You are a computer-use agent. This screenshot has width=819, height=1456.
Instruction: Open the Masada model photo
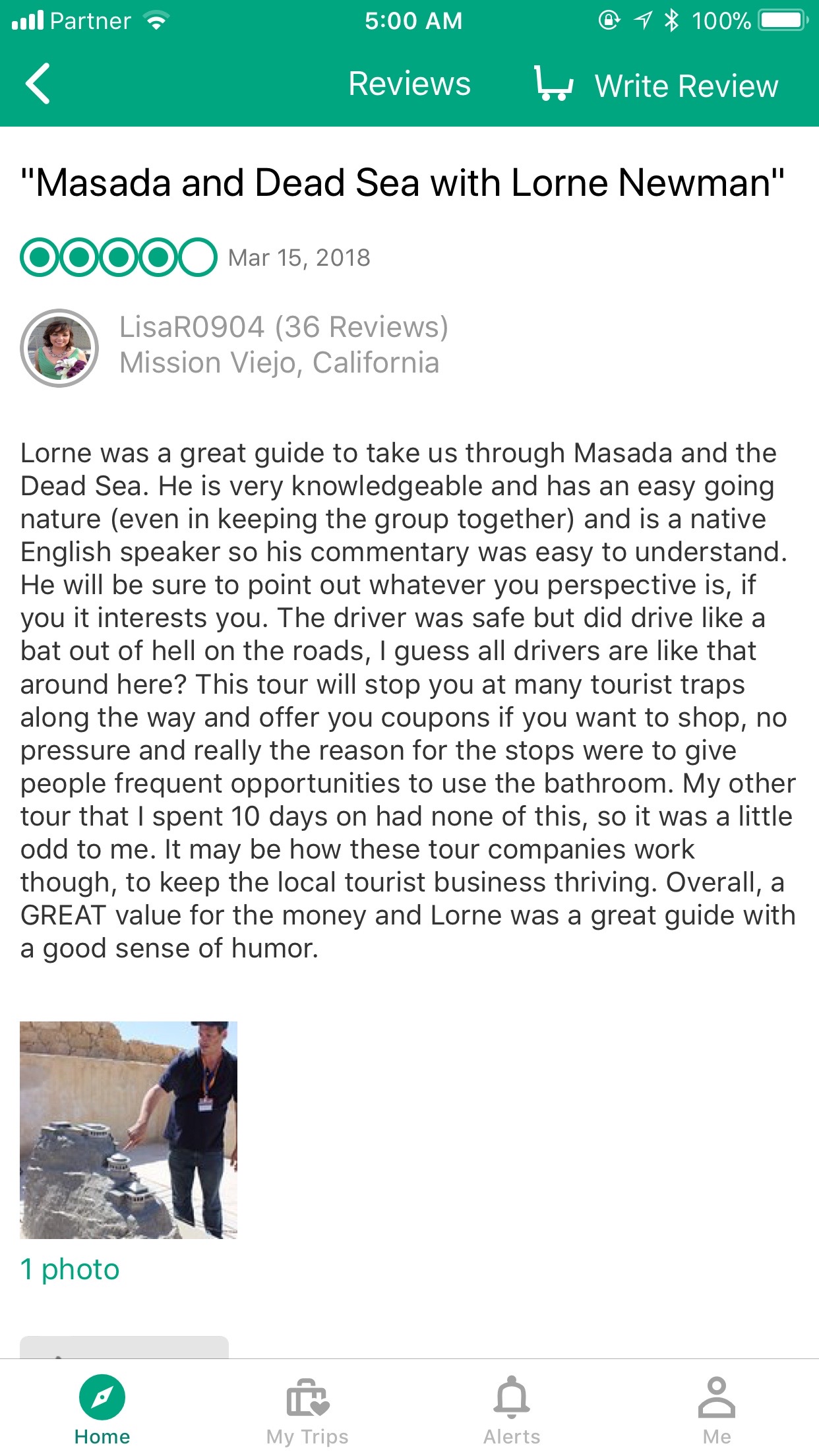click(129, 1130)
